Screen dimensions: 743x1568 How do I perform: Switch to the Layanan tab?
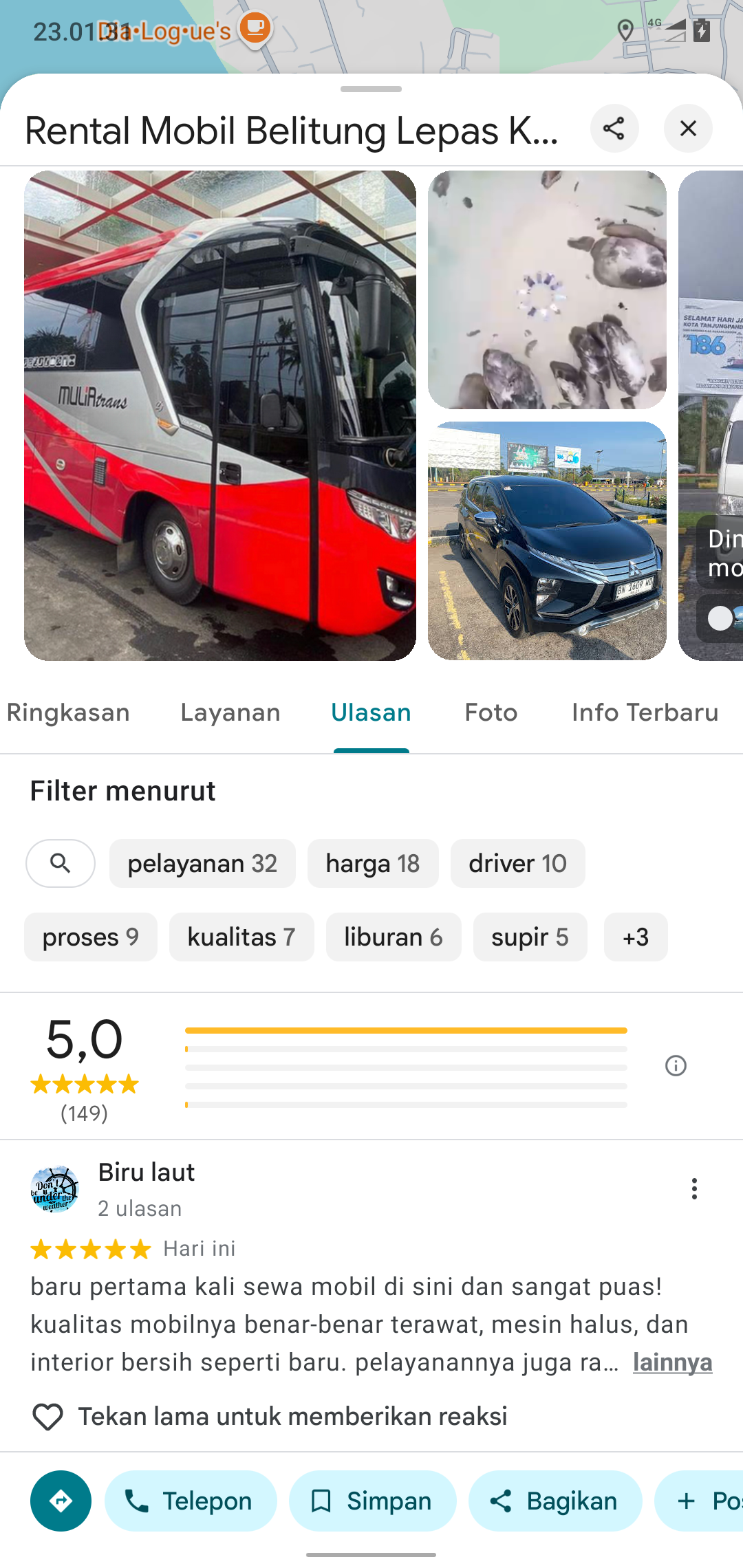click(230, 712)
